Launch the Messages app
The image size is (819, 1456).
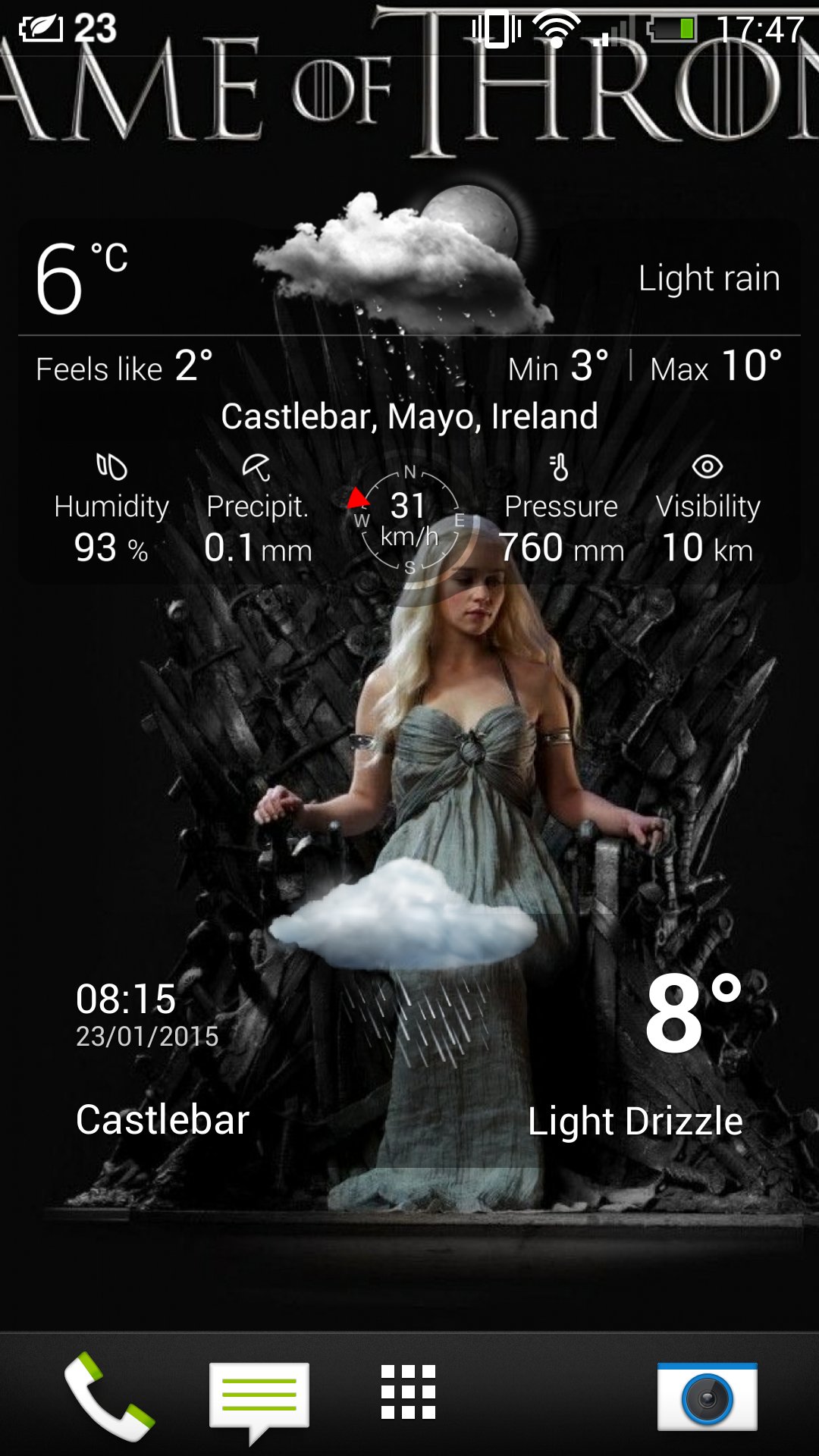click(x=259, y=1398)
